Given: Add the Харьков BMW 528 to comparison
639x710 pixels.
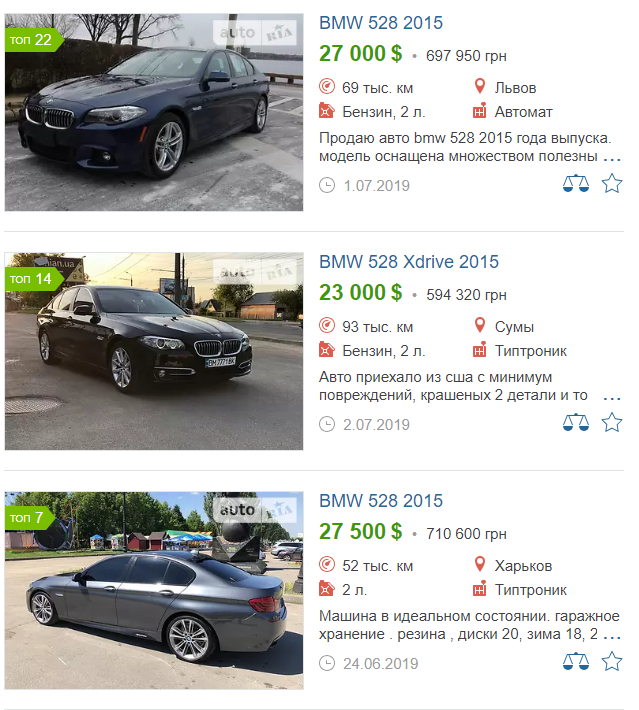Looking at the screenshot, I should pos(576,662).
